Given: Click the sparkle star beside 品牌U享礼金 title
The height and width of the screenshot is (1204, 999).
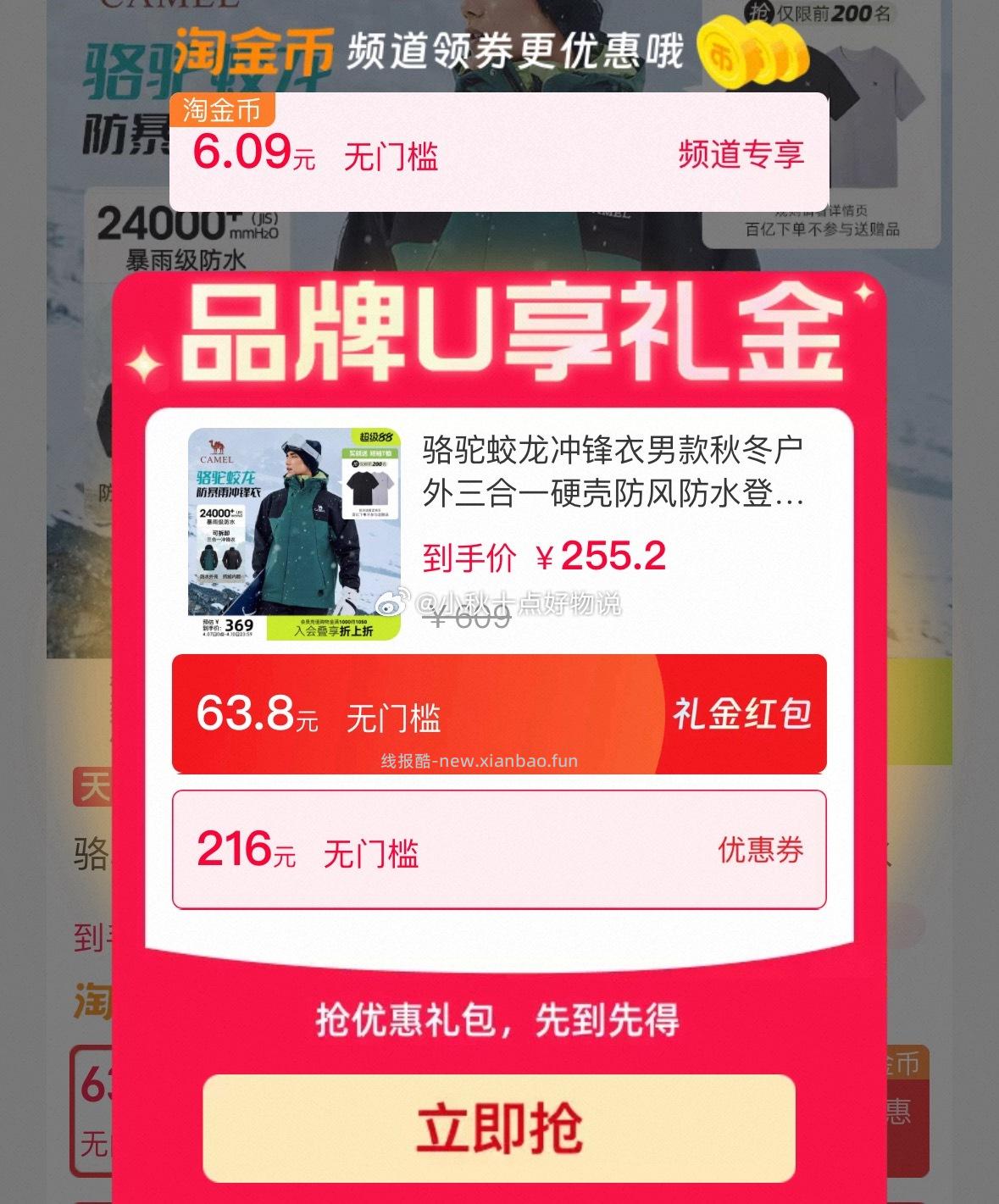Looking at the screenshot, I should 146,360.
